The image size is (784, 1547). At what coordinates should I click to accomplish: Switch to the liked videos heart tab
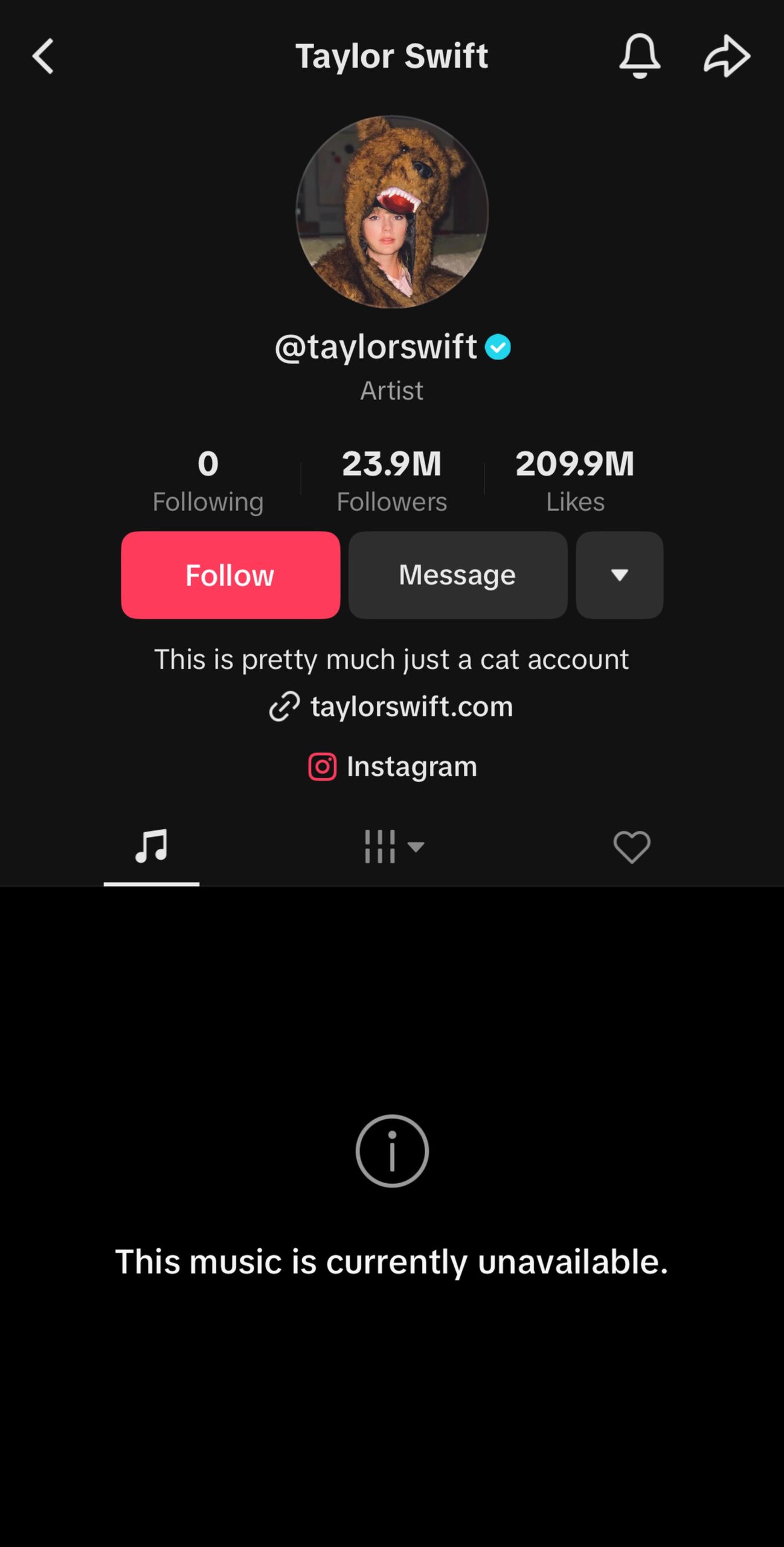(632, 846)
